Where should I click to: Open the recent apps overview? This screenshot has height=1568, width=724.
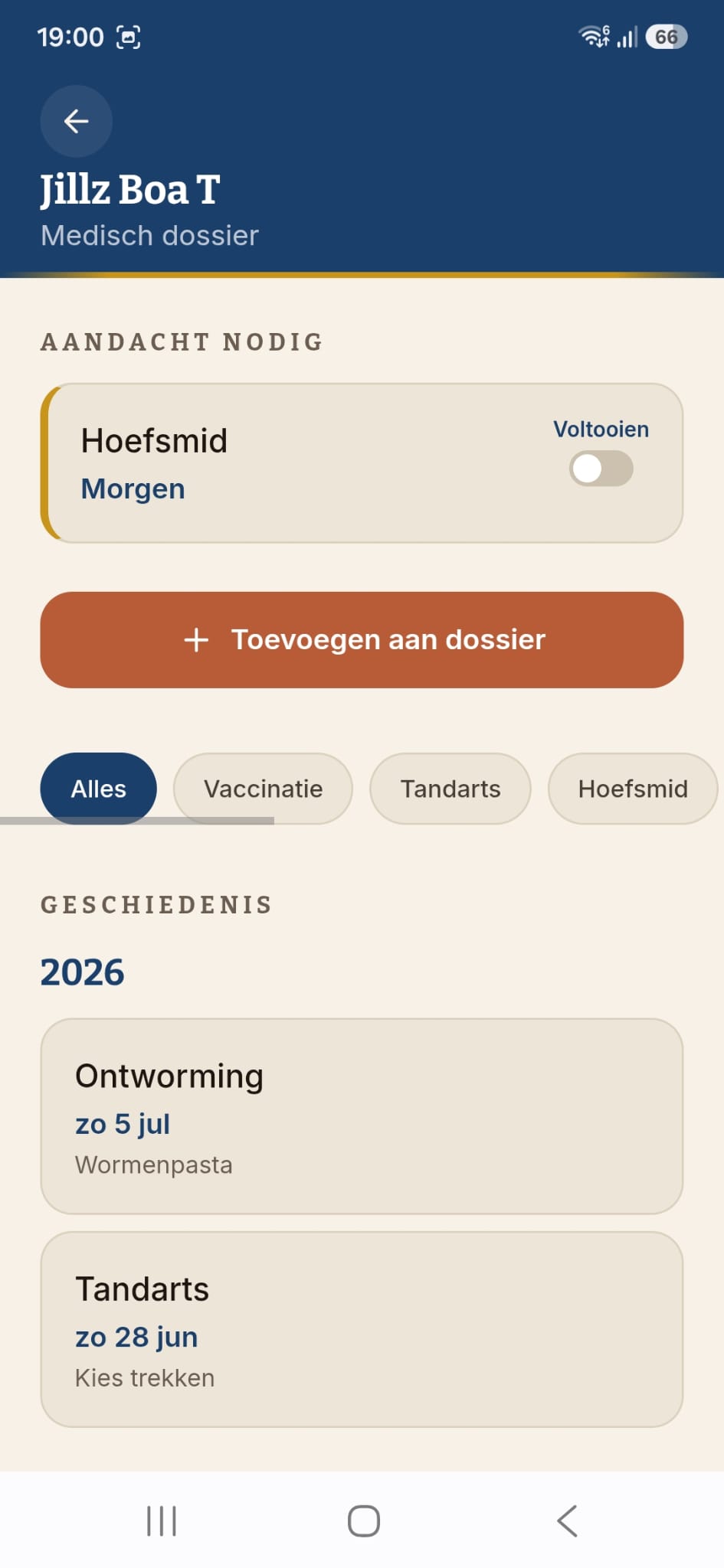[162, 1521]
